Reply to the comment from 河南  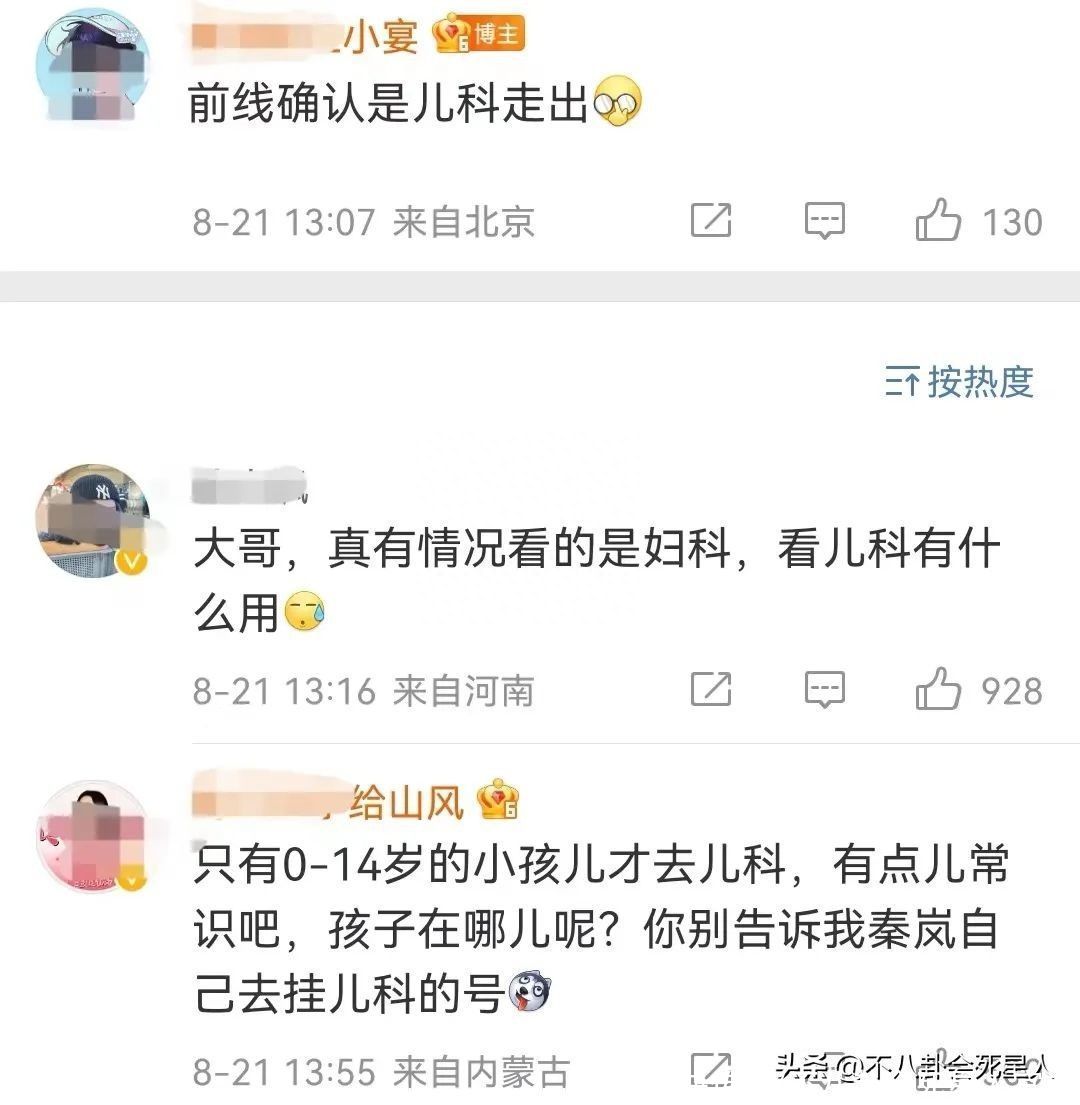pyautogui.click(x=825, y=690)
